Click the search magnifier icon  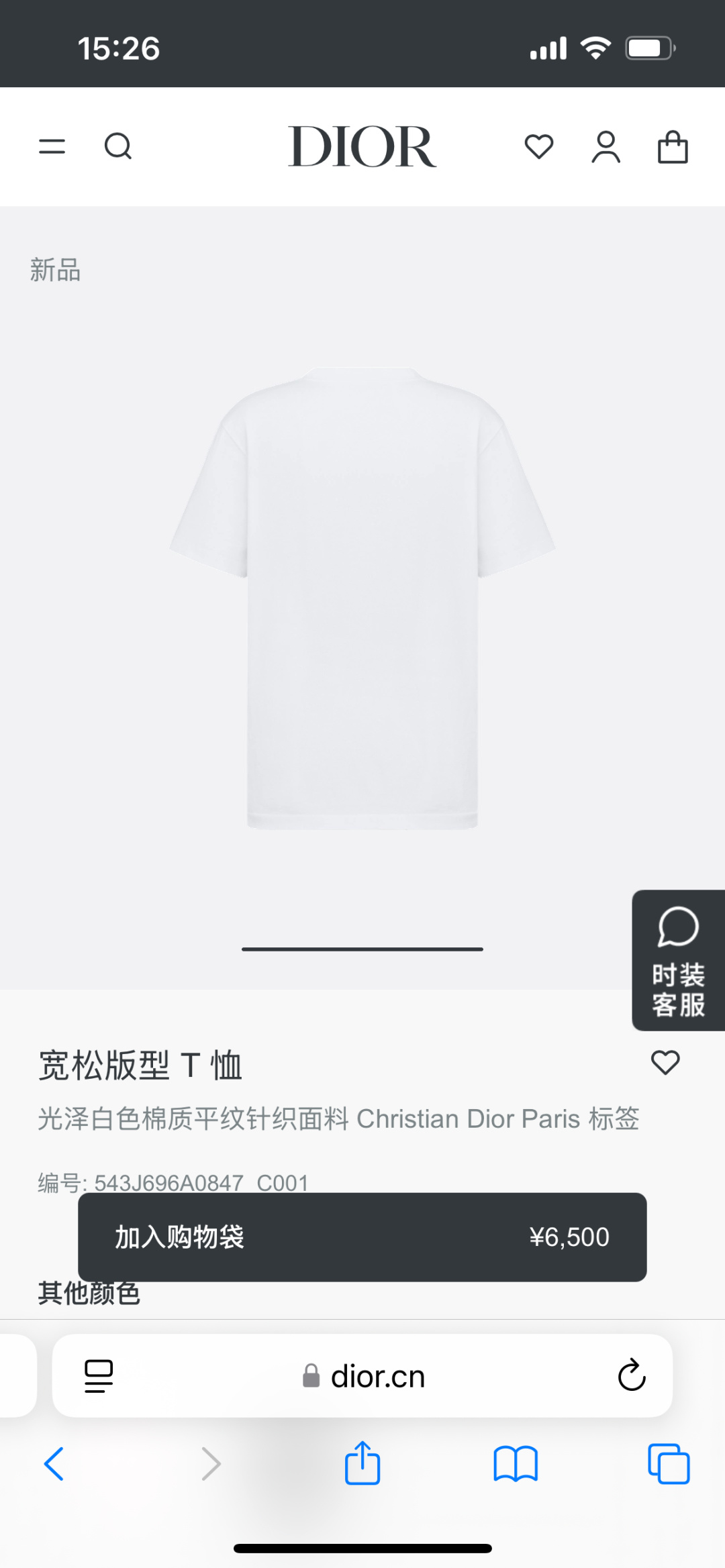pos(118,147)
